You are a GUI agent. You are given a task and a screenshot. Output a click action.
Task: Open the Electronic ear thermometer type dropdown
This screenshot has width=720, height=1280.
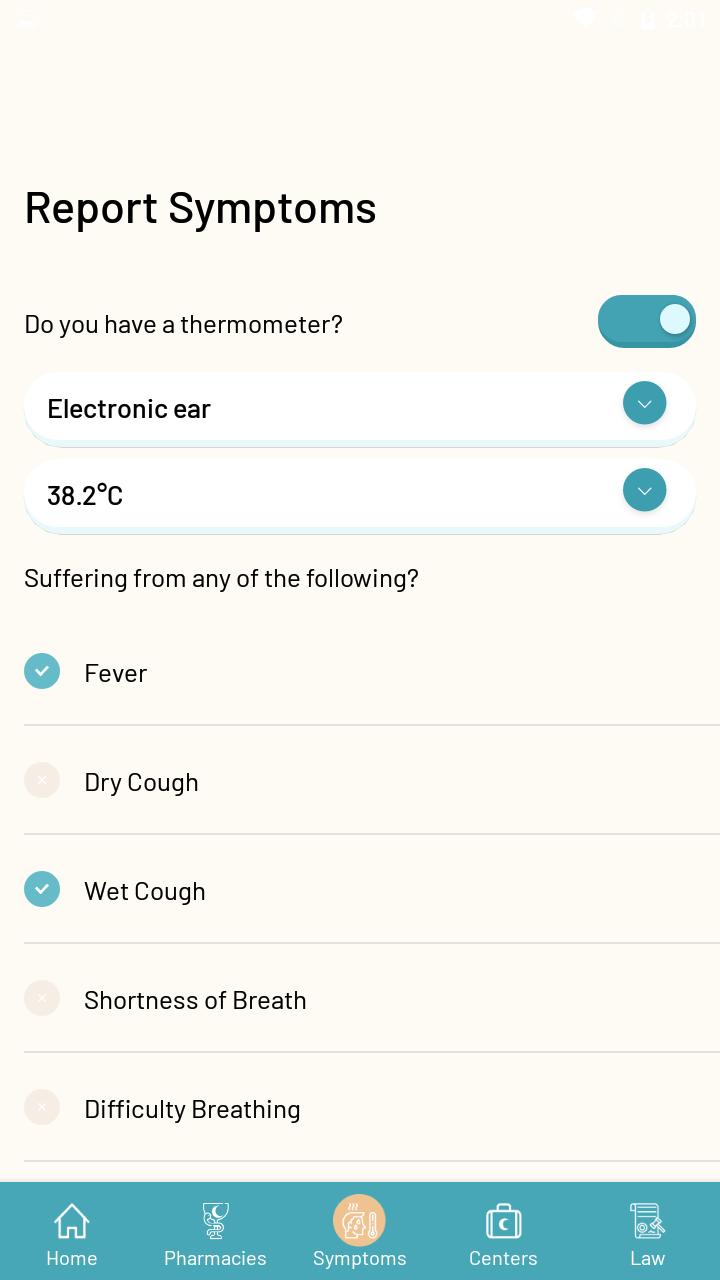click(644, 404)
